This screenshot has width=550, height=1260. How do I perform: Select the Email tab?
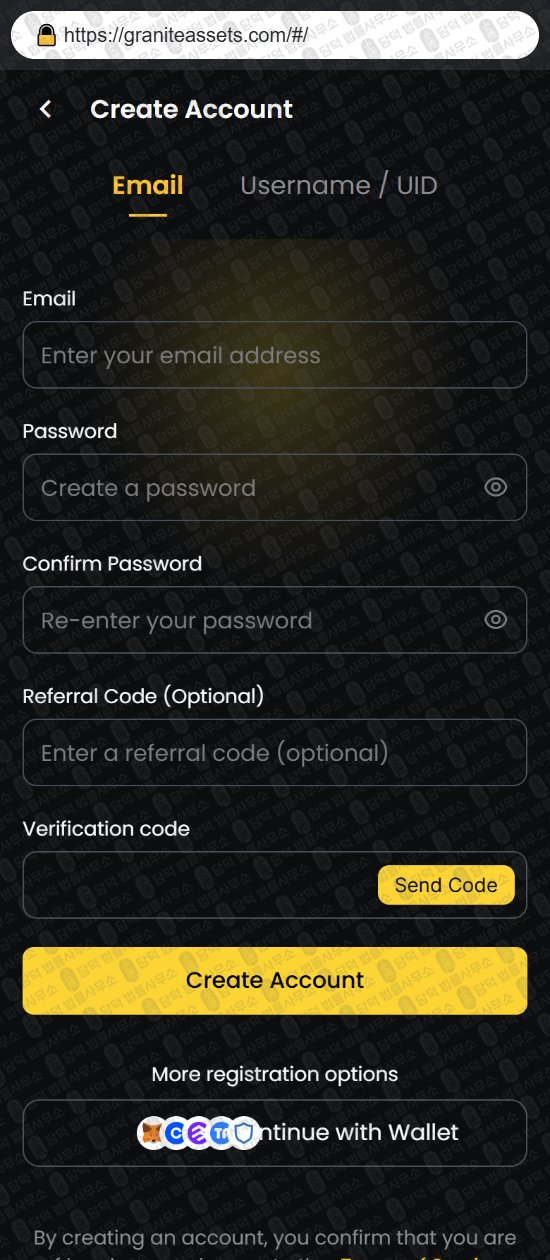(x=148, y=185)
